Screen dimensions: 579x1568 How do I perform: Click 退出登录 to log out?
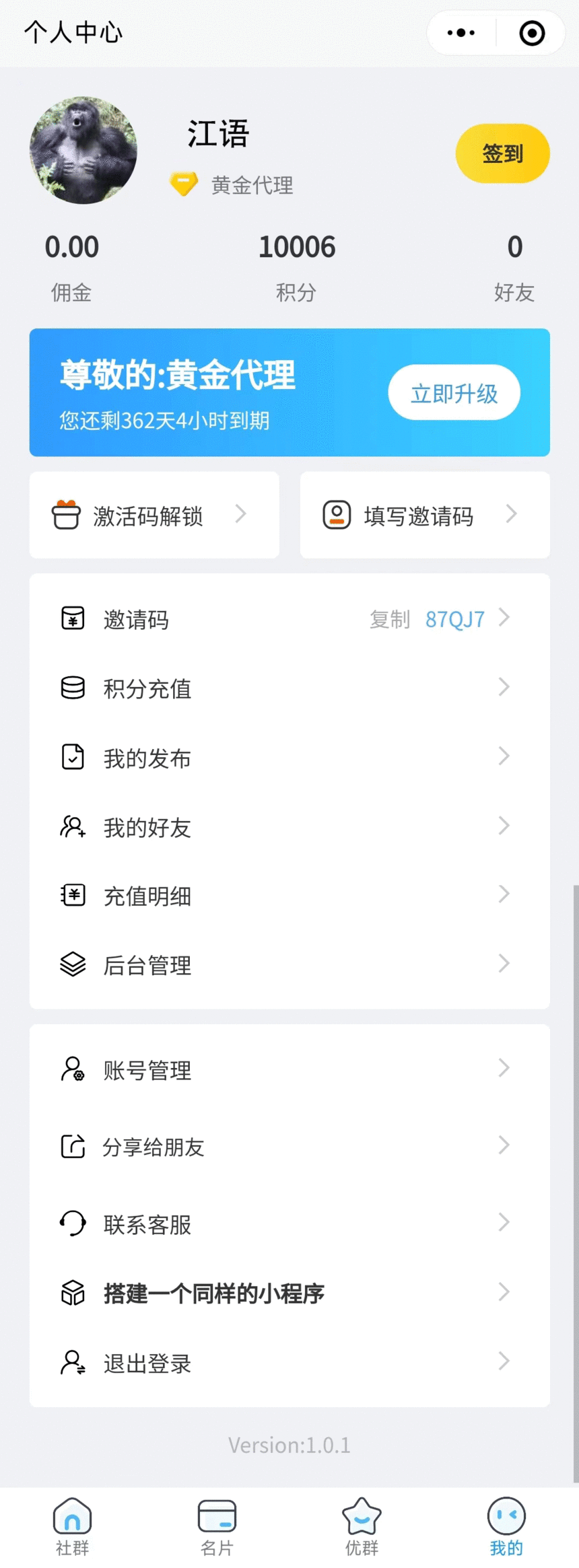pos(147,1363)
